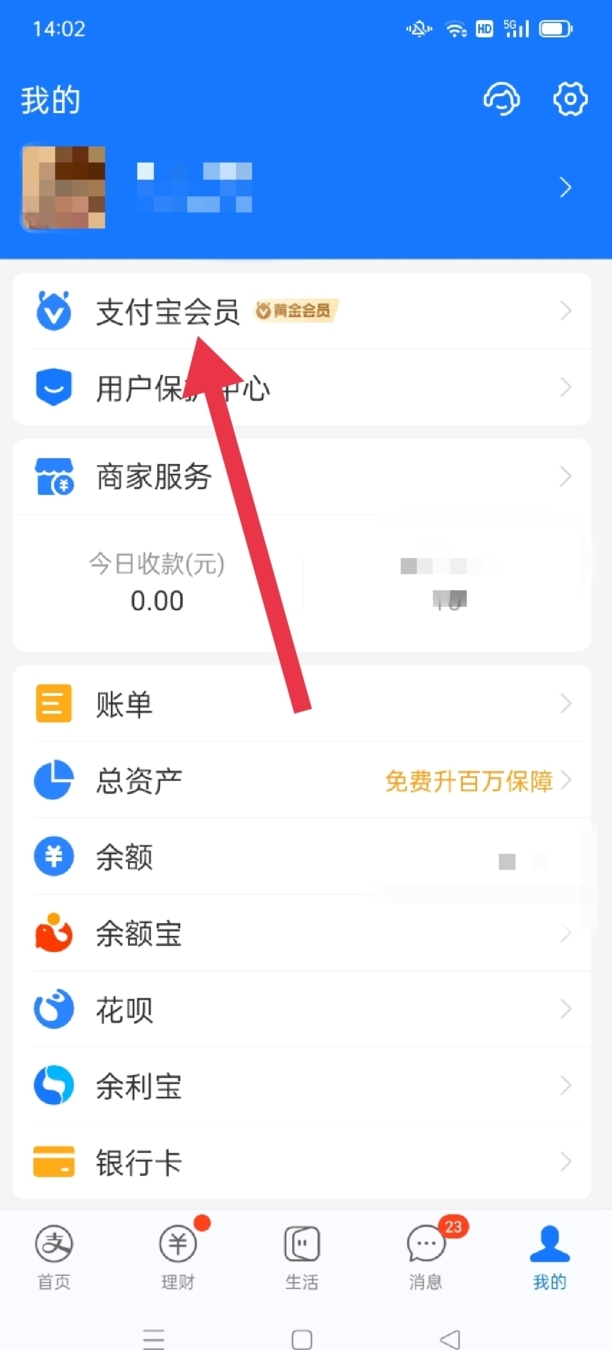Open the settings gear icon
The width and height of the screenshot is (612, 1350).
coord(569,99)
